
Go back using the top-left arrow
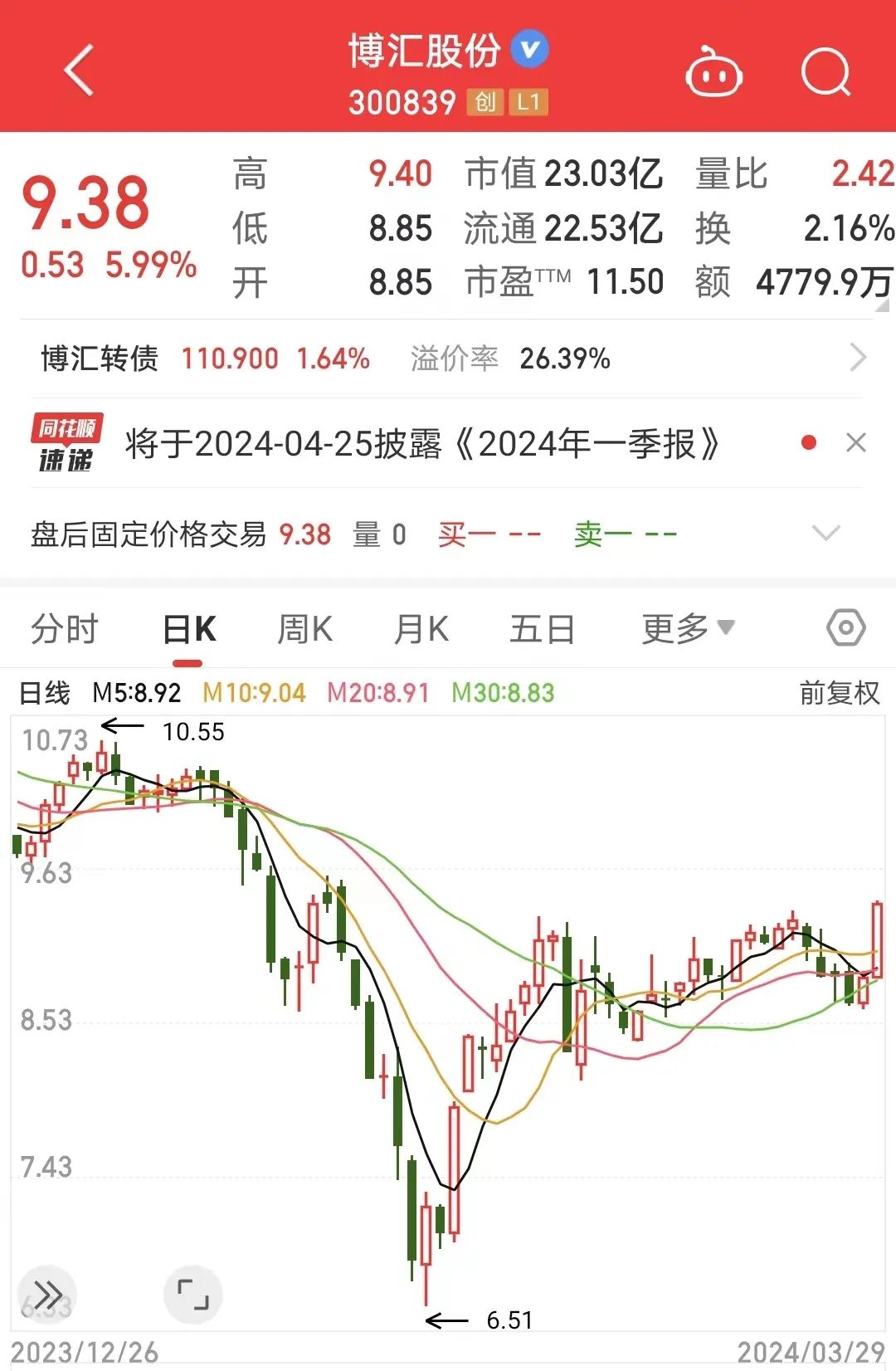pos(80,71)
